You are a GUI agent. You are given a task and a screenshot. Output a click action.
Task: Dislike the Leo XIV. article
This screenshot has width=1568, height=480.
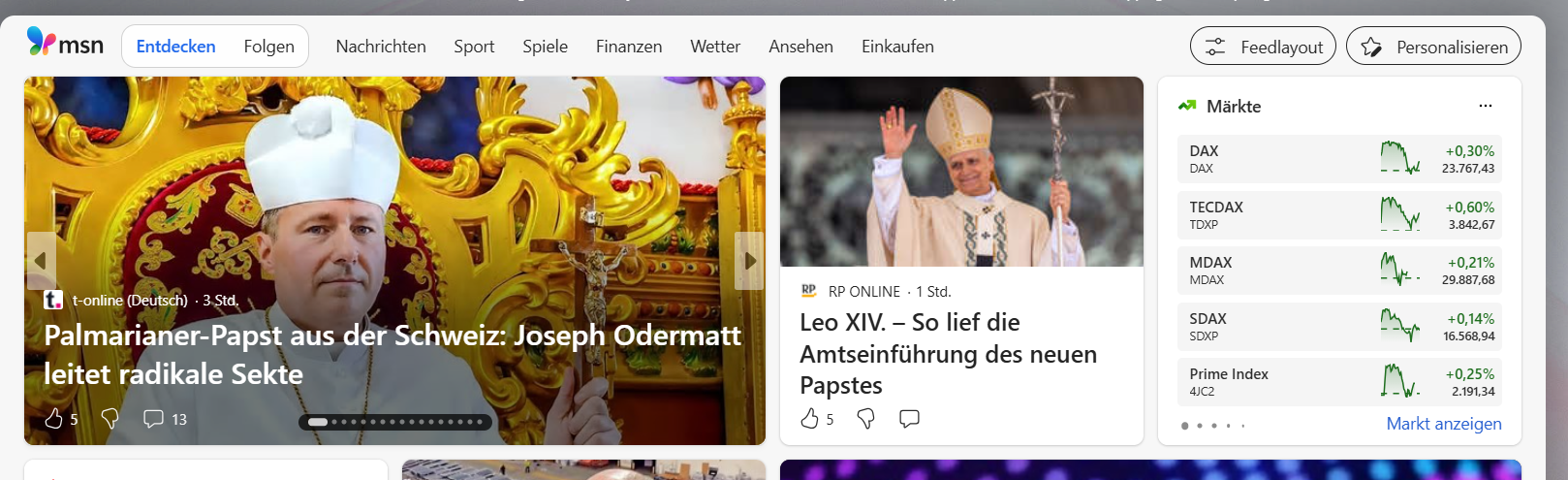click(866, 419)
